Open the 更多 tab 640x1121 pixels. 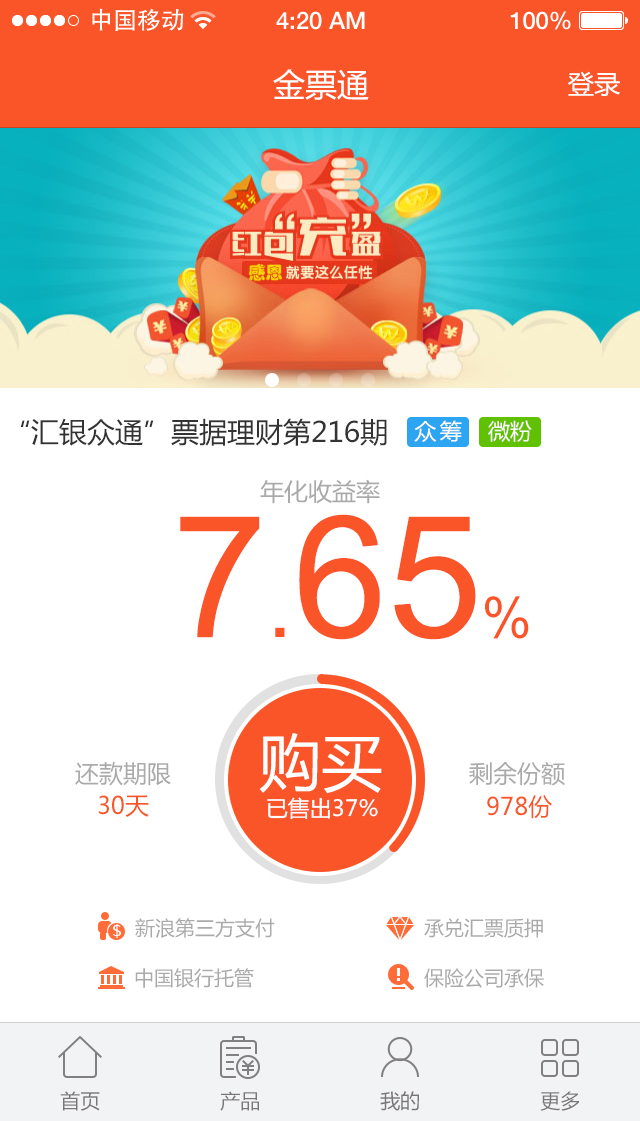(x=560, y=1073)
